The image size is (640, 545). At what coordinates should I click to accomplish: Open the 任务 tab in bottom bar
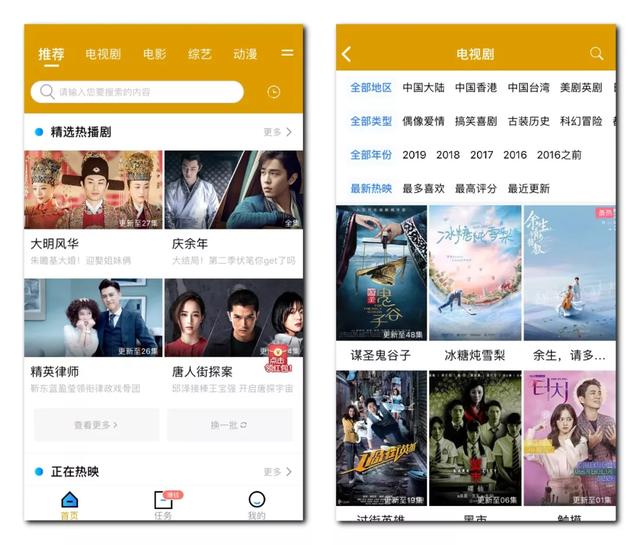tap(163, 505)
